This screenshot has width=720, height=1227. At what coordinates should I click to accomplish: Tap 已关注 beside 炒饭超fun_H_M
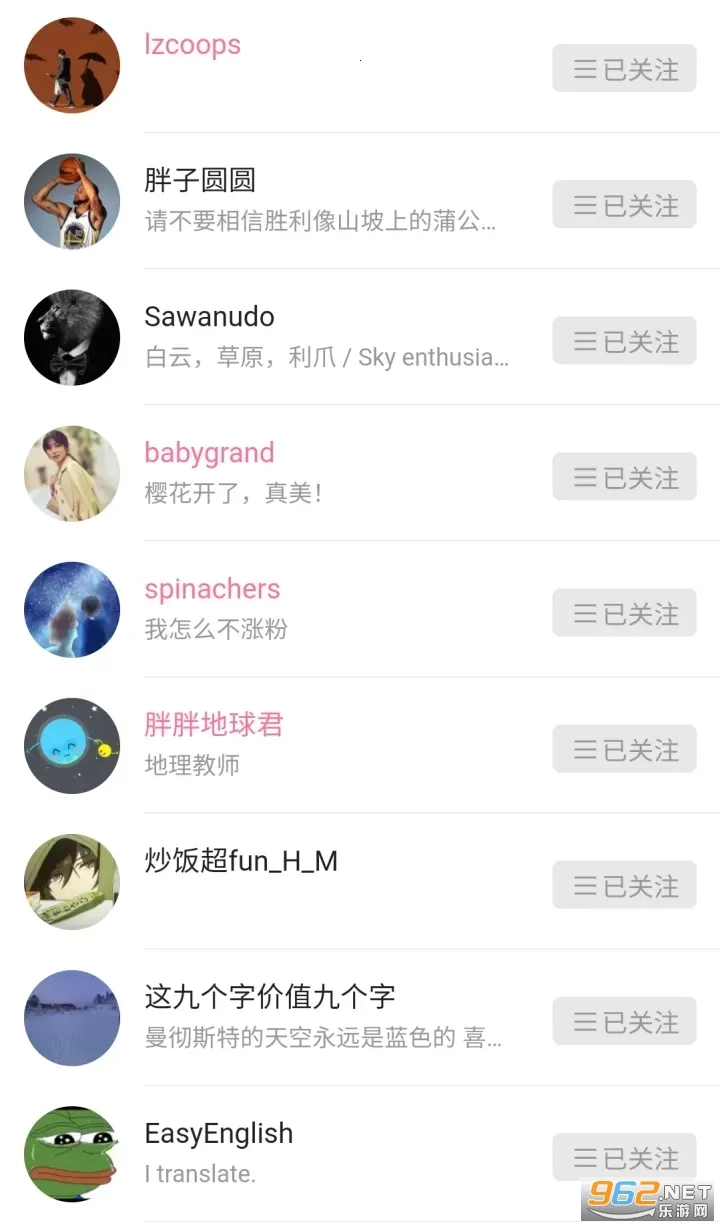click(624, 885)
